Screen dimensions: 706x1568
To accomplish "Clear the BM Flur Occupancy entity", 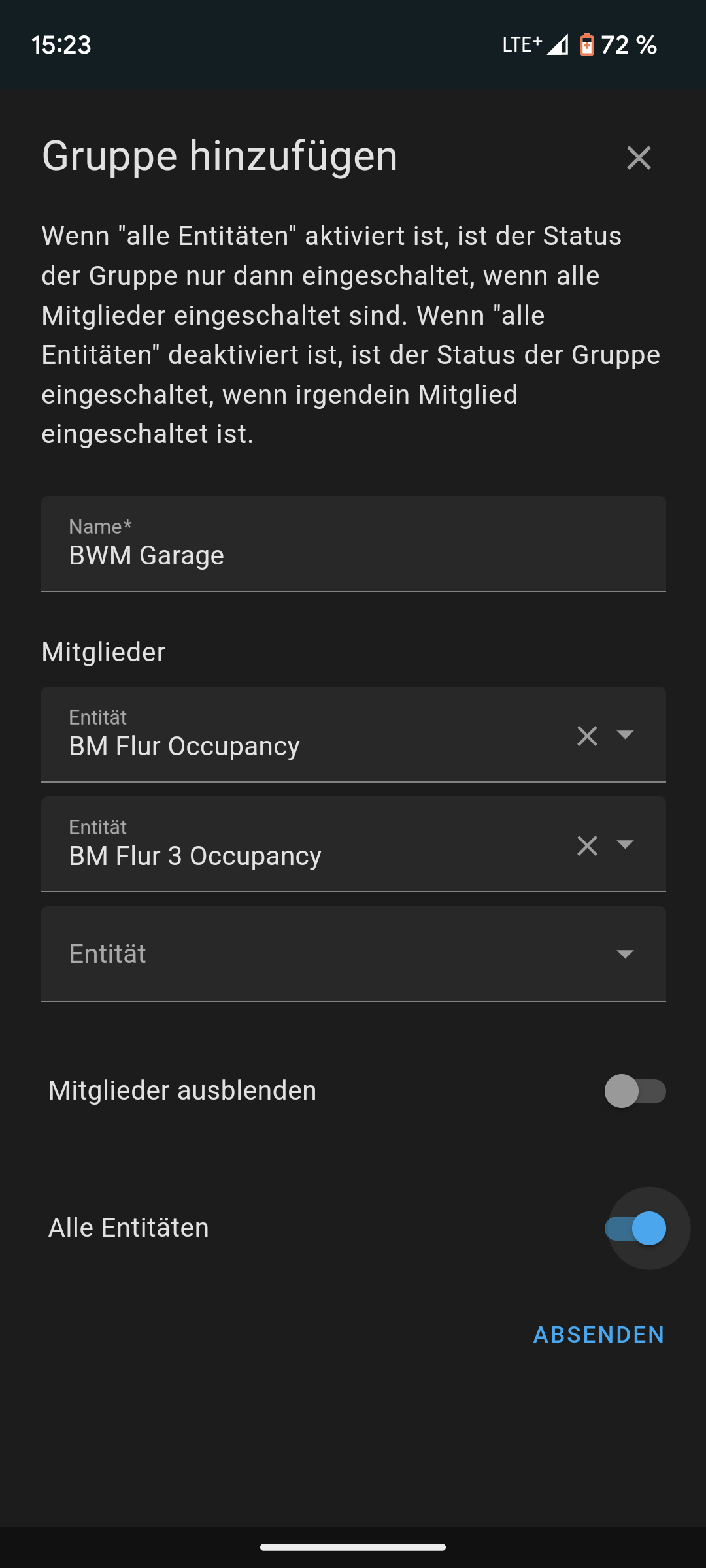I will tap(588, 736).
